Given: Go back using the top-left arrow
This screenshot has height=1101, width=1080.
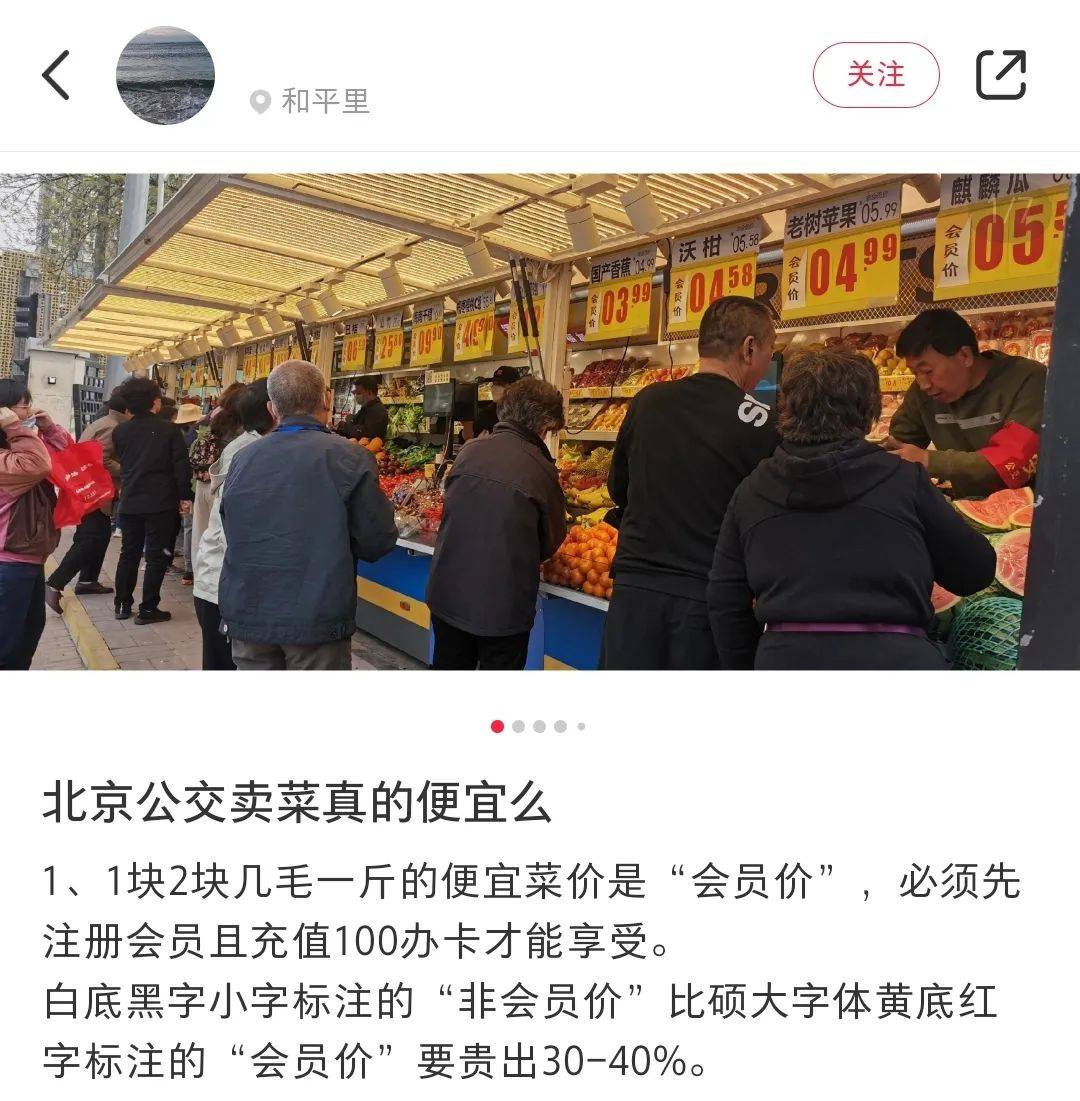Looking at the screenshot, I should 56,75.
